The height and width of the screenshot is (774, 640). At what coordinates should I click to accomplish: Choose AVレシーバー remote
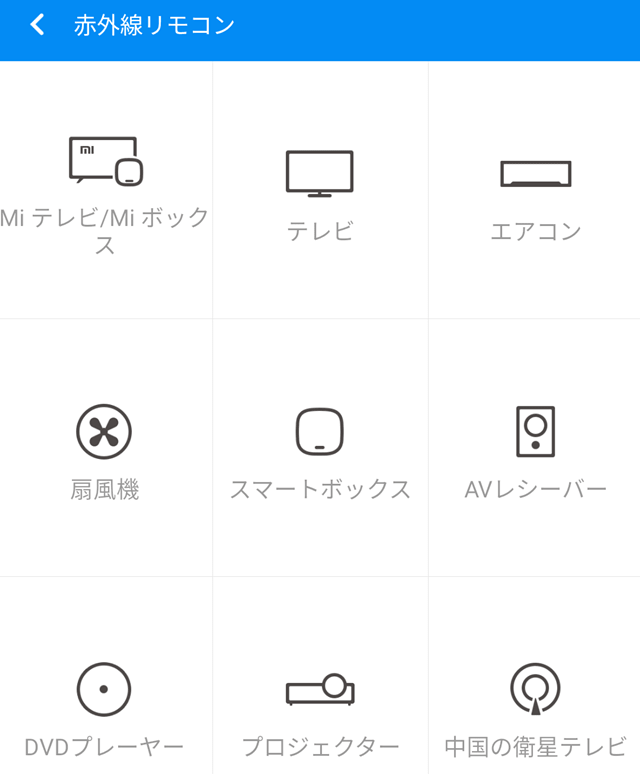pos(535,448)
